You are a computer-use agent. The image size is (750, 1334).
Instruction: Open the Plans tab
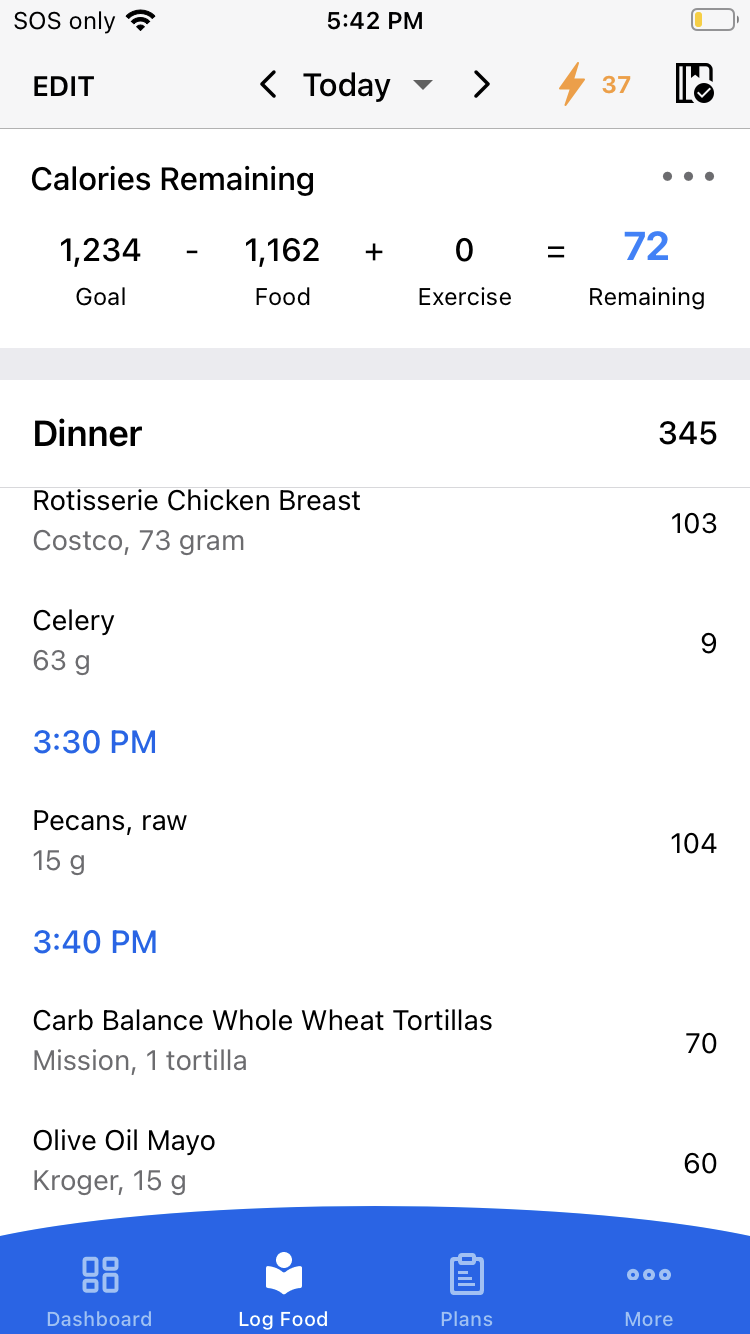pos(467,1290)
